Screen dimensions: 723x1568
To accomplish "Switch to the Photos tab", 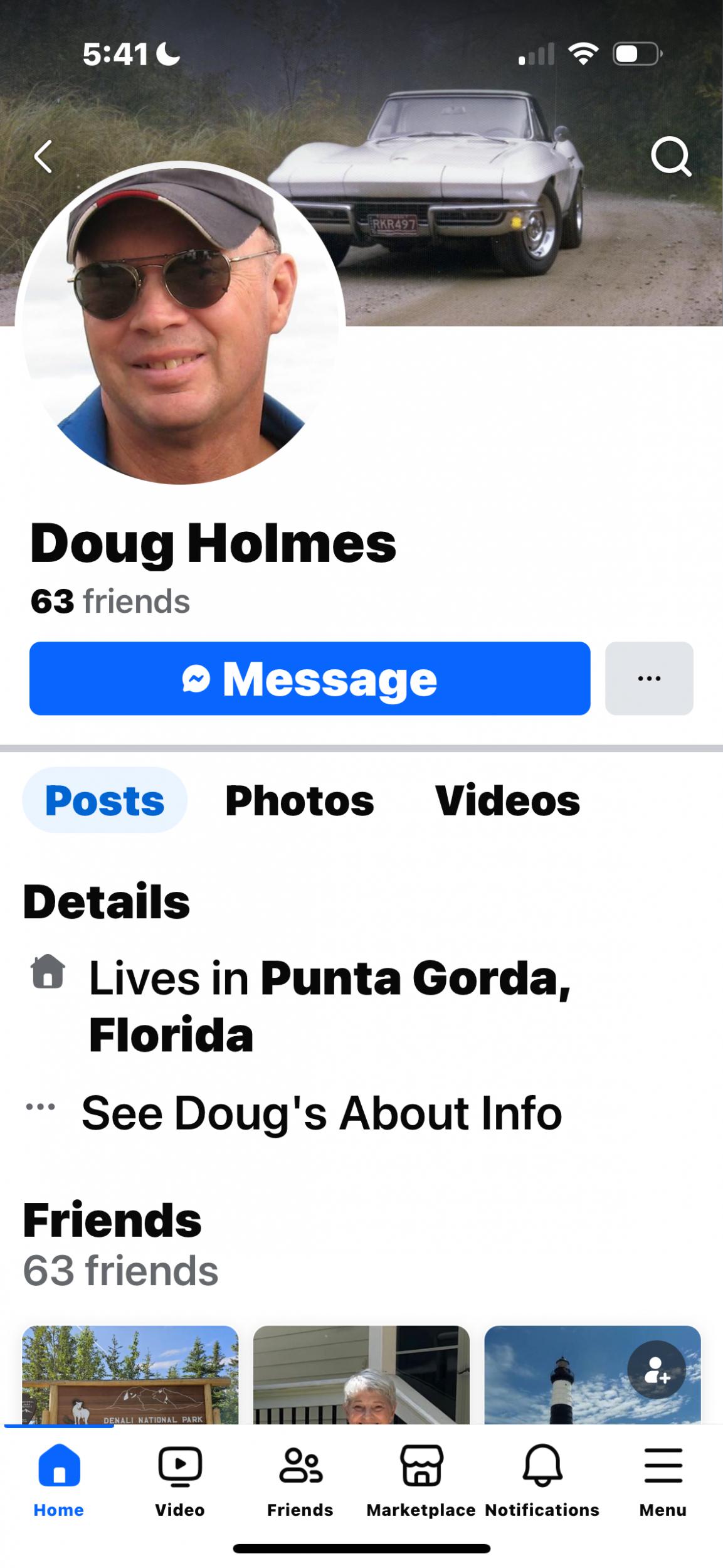I will pos(299,800).
